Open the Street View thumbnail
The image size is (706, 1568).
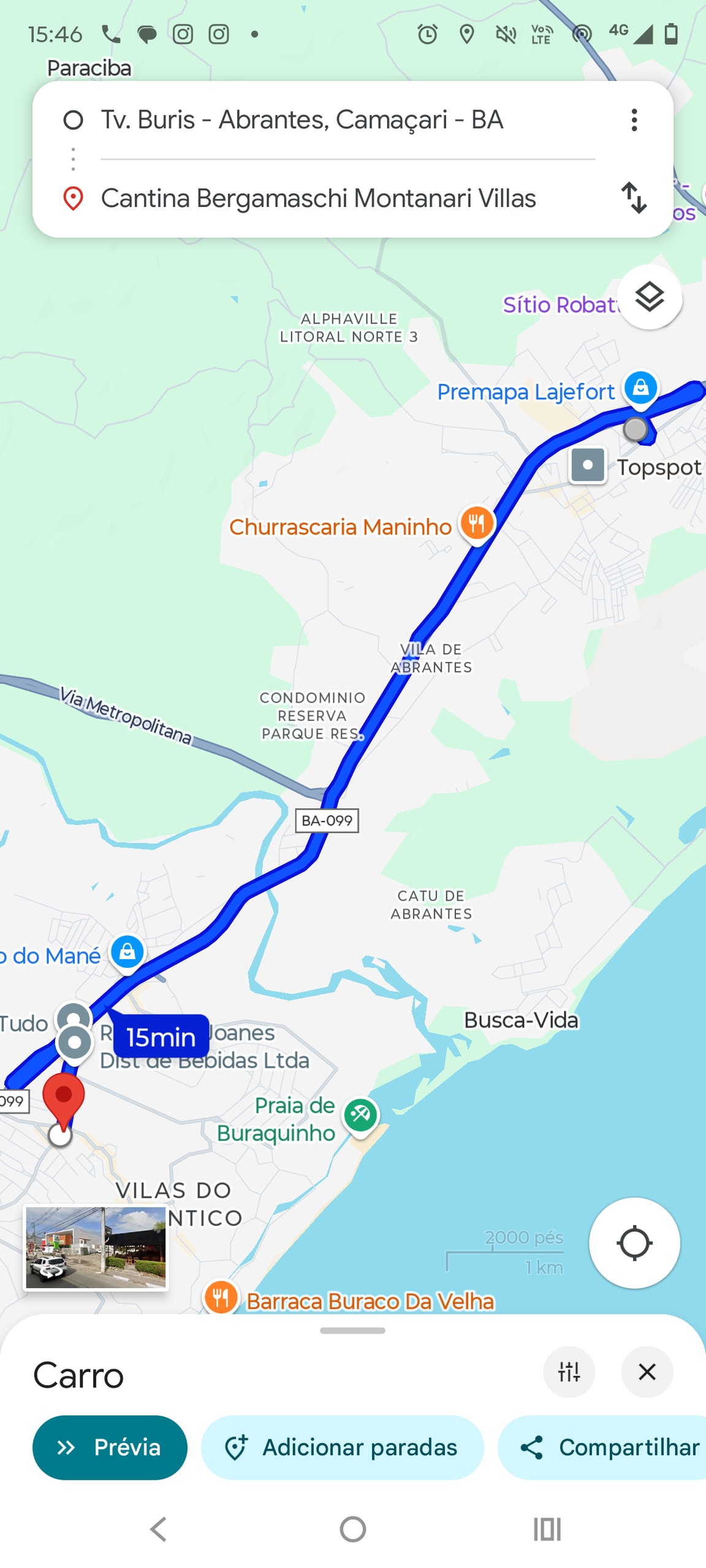tap(96, 1248)
